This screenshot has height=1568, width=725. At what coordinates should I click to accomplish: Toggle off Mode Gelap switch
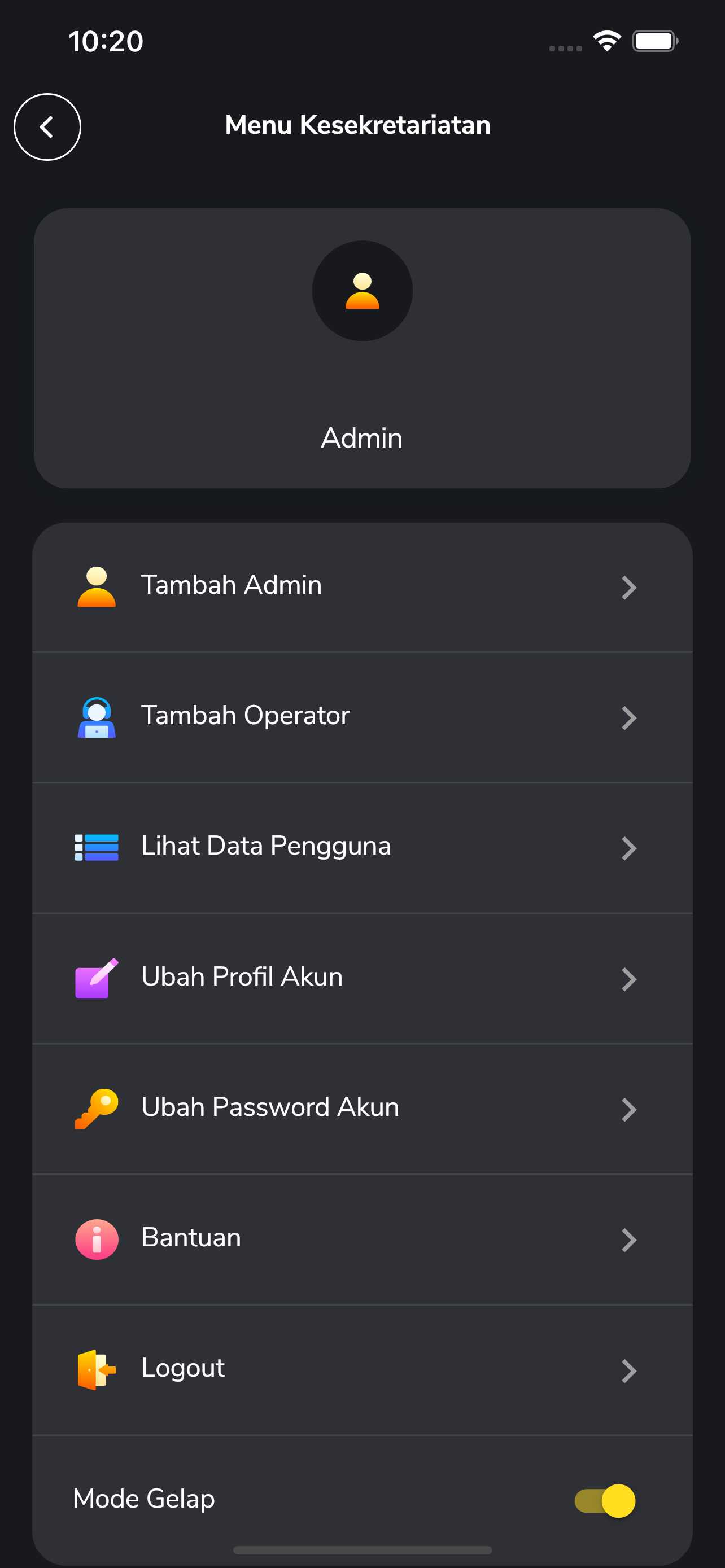coord(605,1500)
